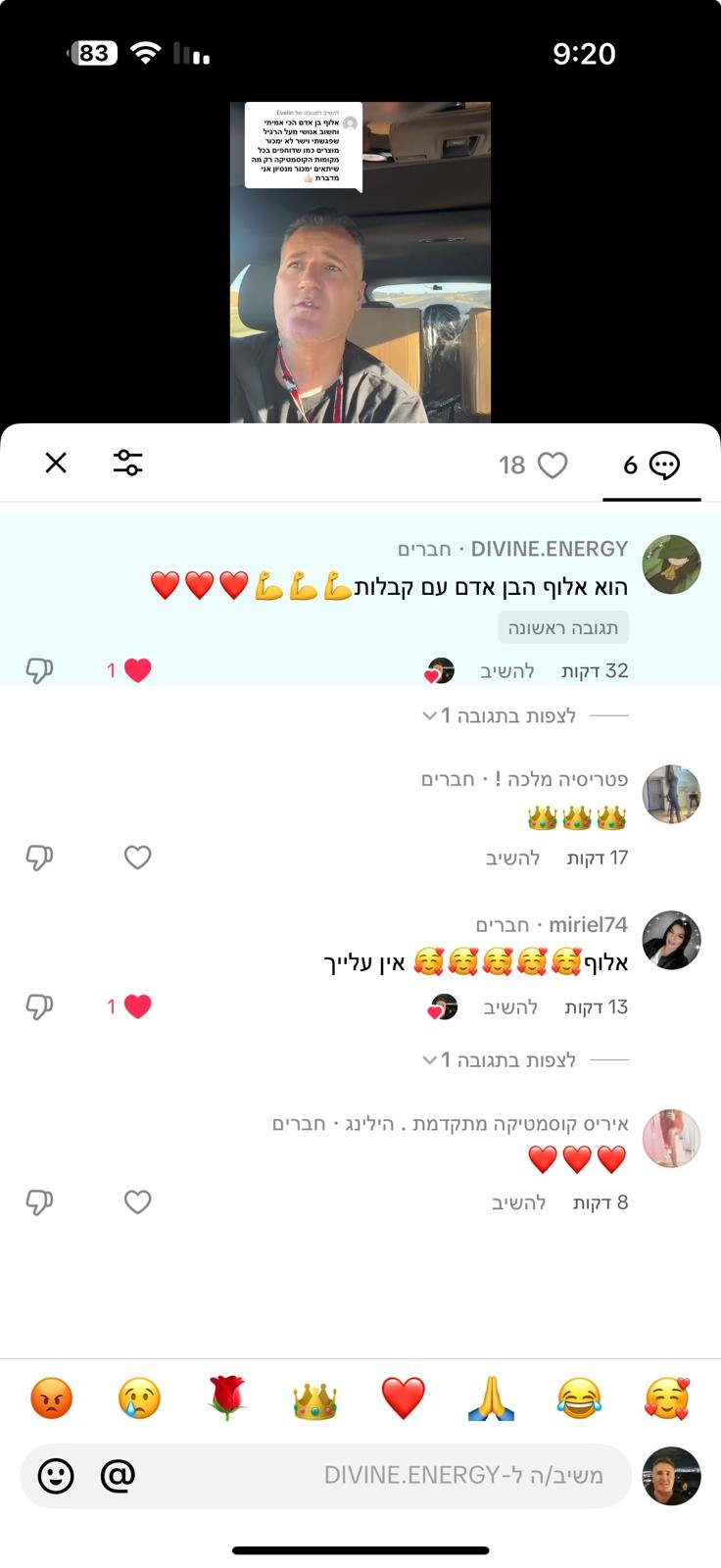Dislike DIVINE.ENERGY's comment

coord(39,671)
